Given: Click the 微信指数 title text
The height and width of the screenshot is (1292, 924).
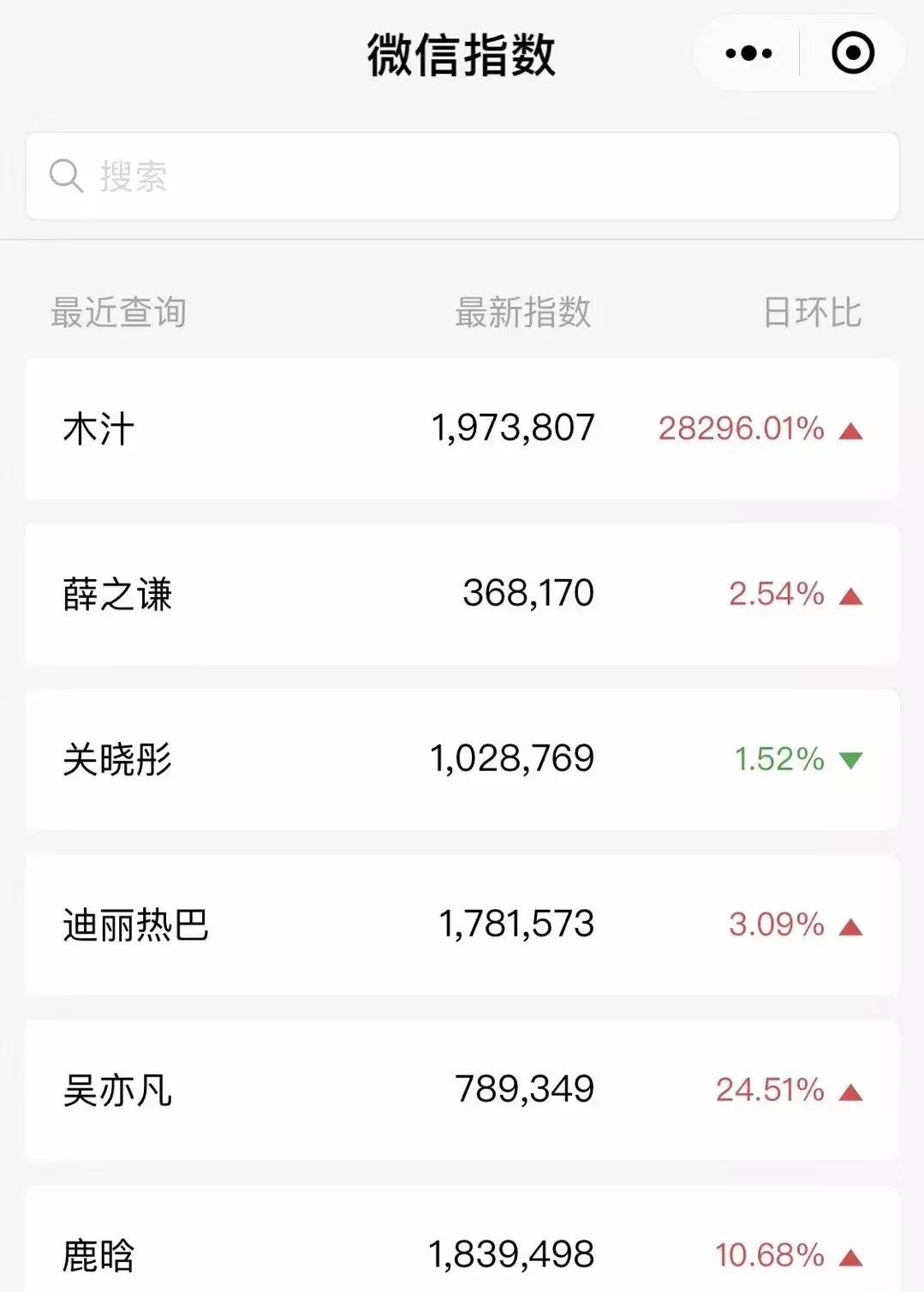Looking at the screenshot, I should (462, 53).
